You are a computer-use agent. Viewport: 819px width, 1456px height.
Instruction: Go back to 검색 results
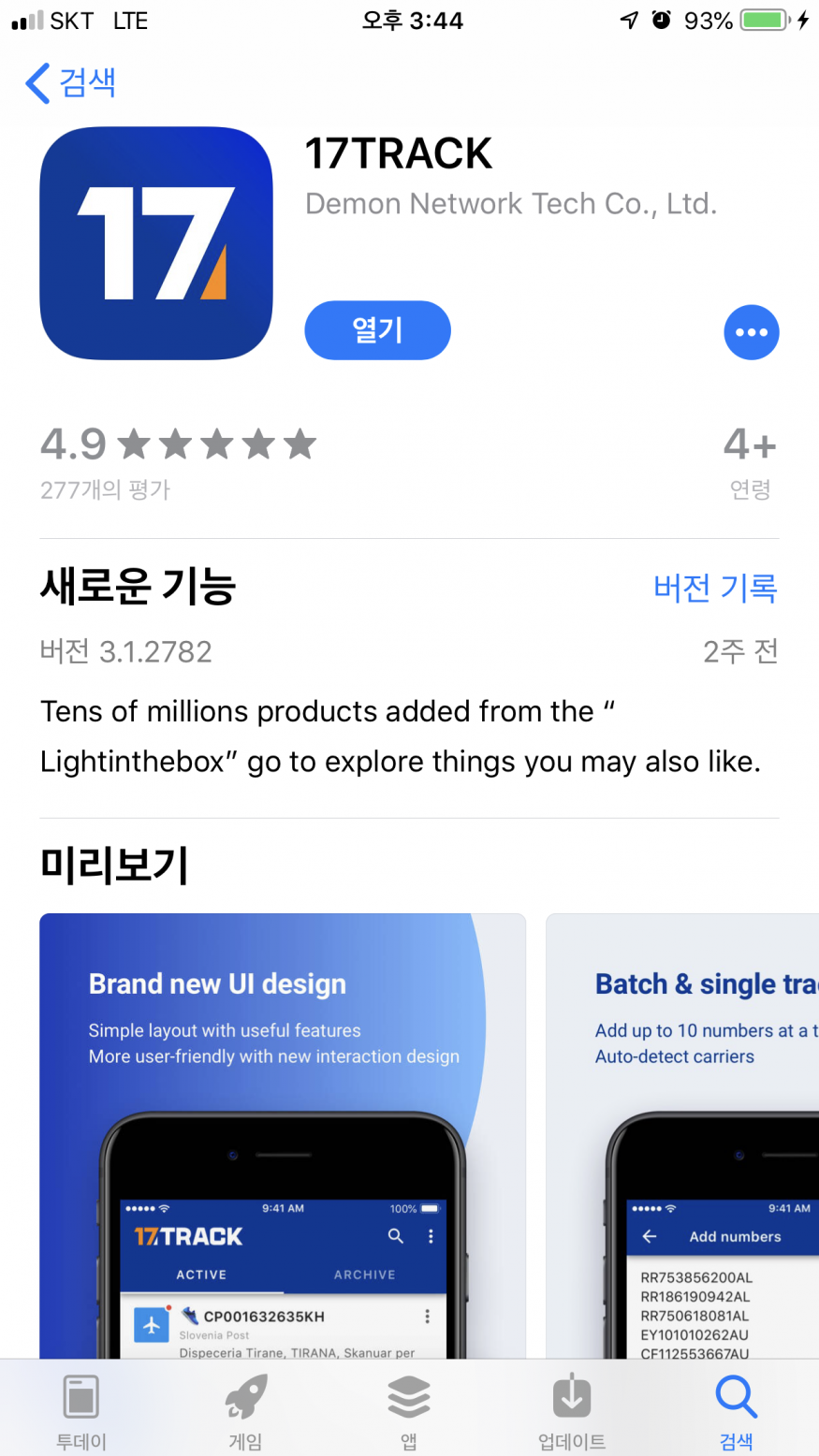point(71,82)
